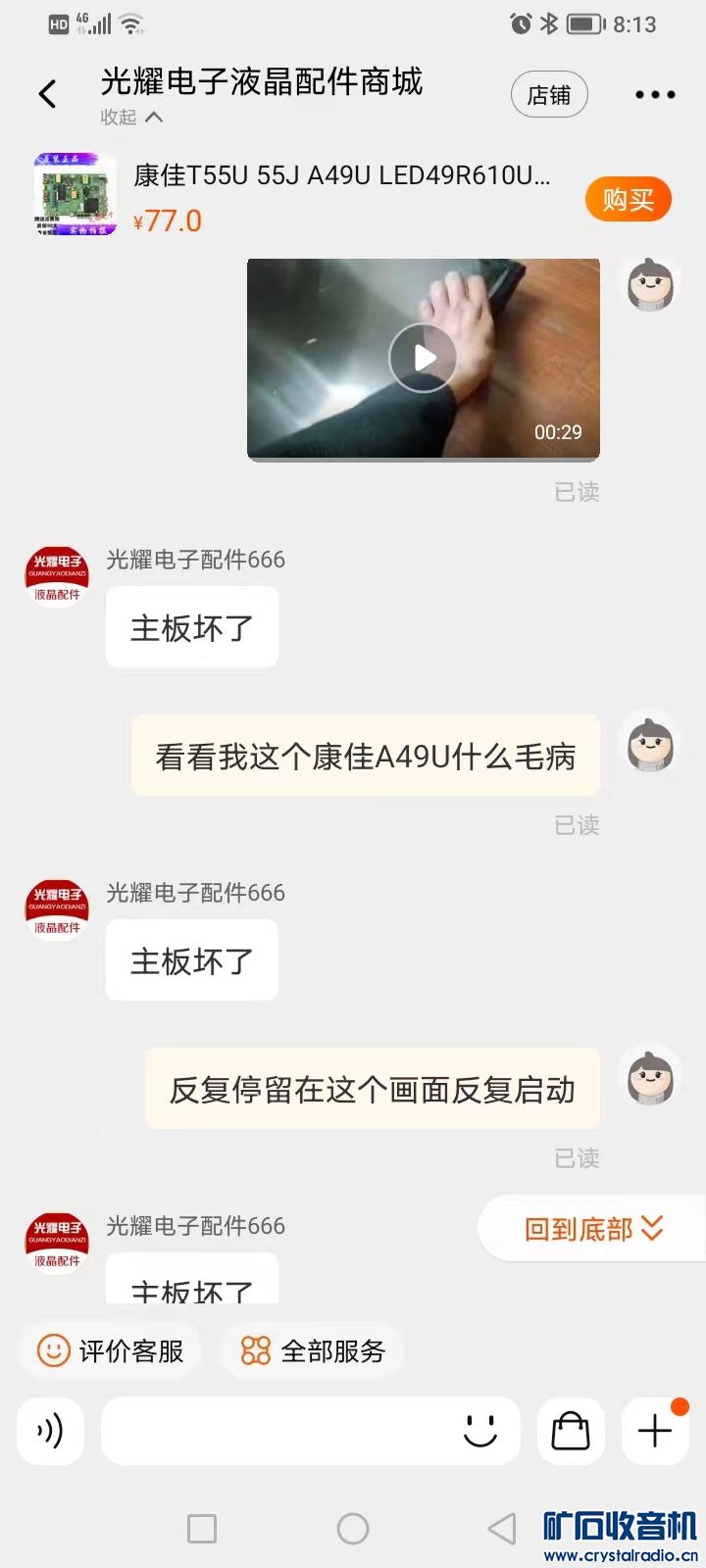Open 全部服务 all services
Screen dimensions: 706x1568
tap(314, 1351)
